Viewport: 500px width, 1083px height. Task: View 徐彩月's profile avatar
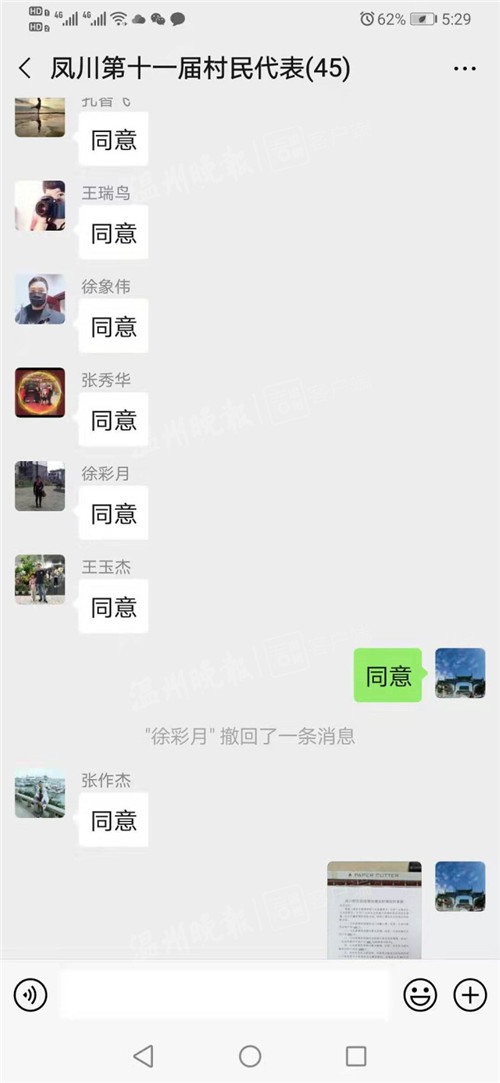(40, 486)
